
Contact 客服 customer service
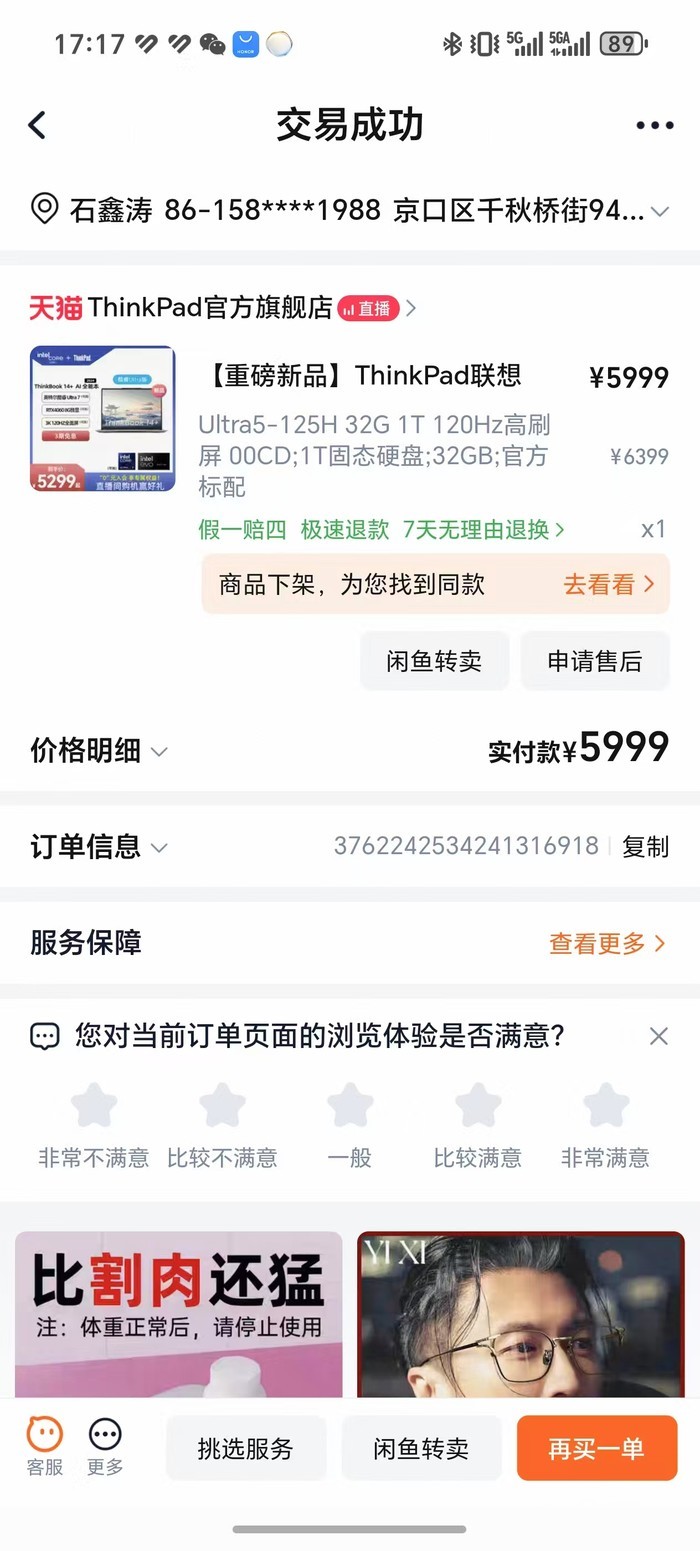[45, 1447]
